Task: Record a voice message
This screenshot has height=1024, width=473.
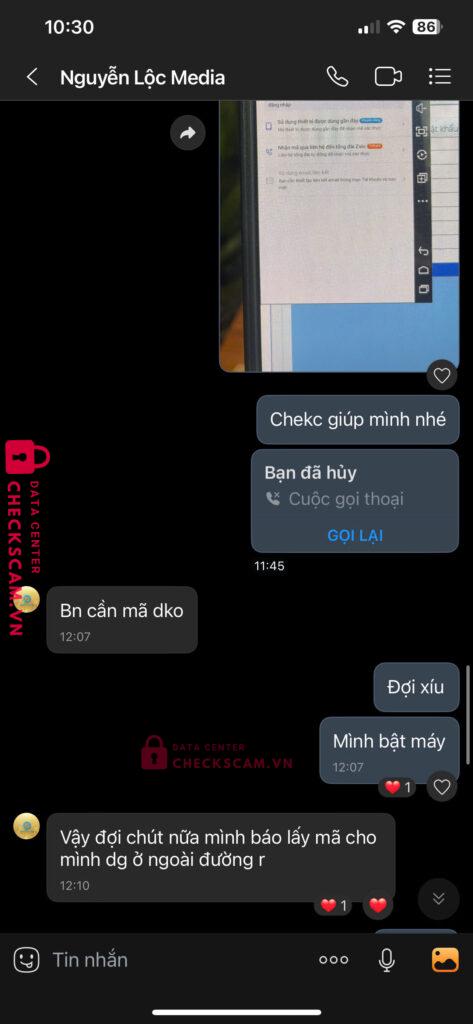Action: pyautogui.click(x=387, y=959)
